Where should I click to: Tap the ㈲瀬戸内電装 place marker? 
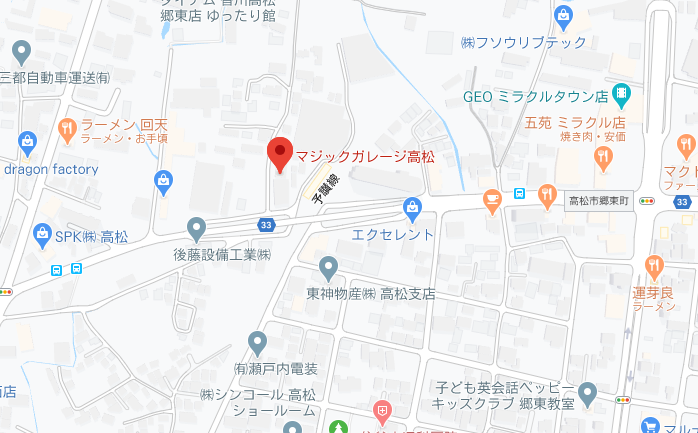(257, 342)
